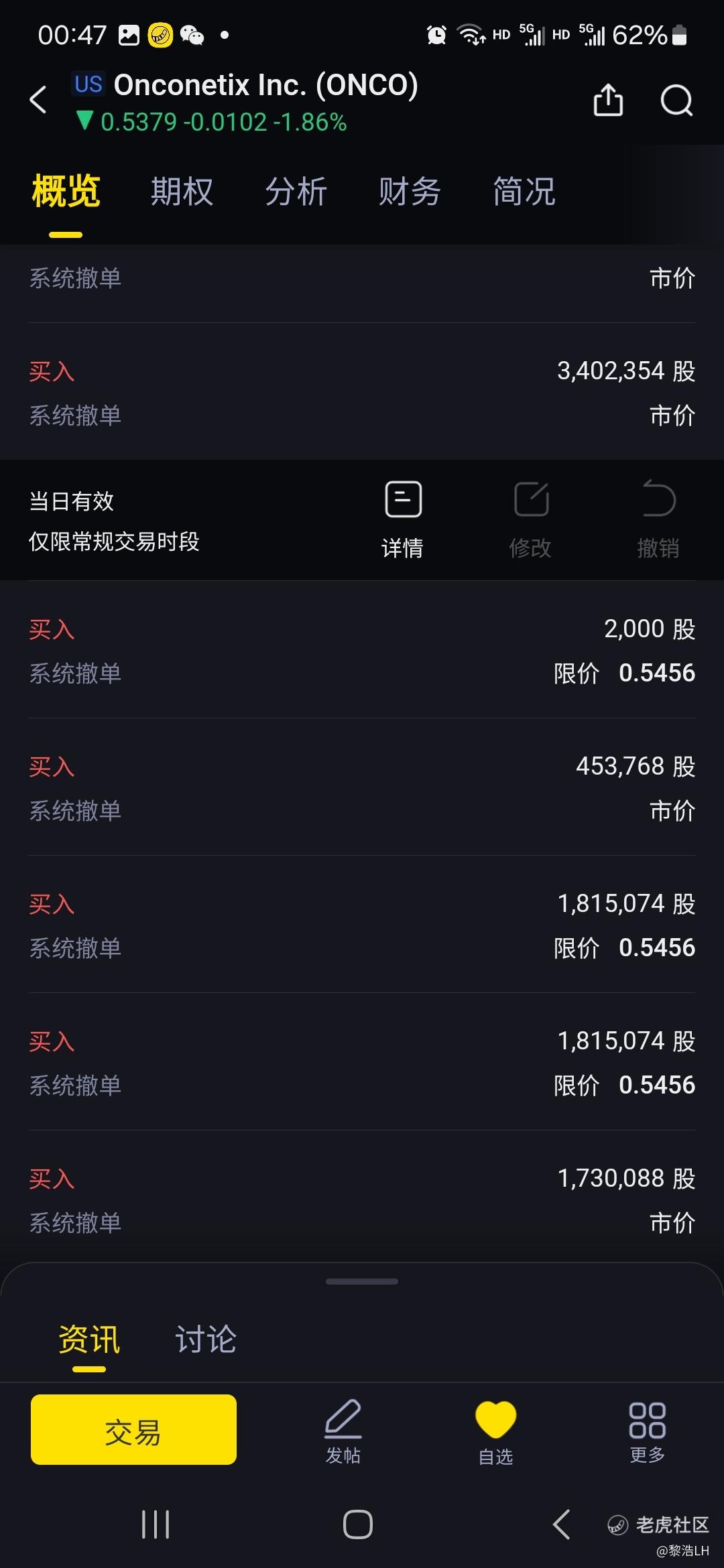Go back from the ONCO stock page
The height and width of the screenshot is (1568, 724).
click(39, 101)
